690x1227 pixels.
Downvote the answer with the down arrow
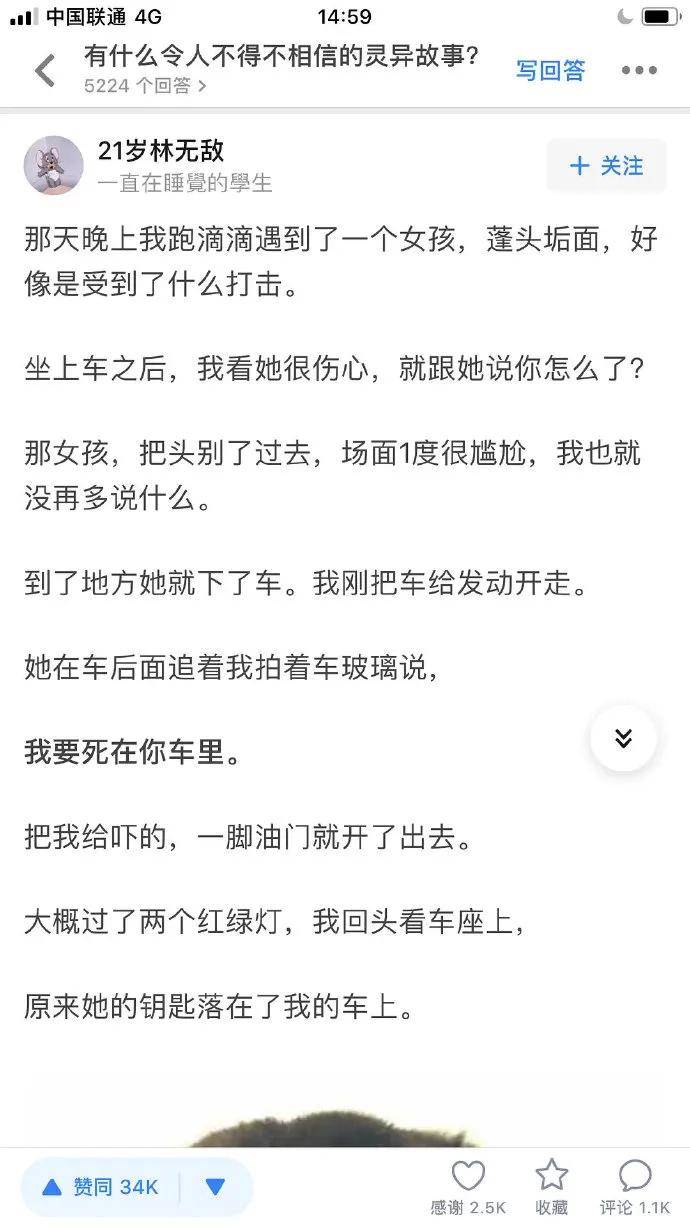215,1187
